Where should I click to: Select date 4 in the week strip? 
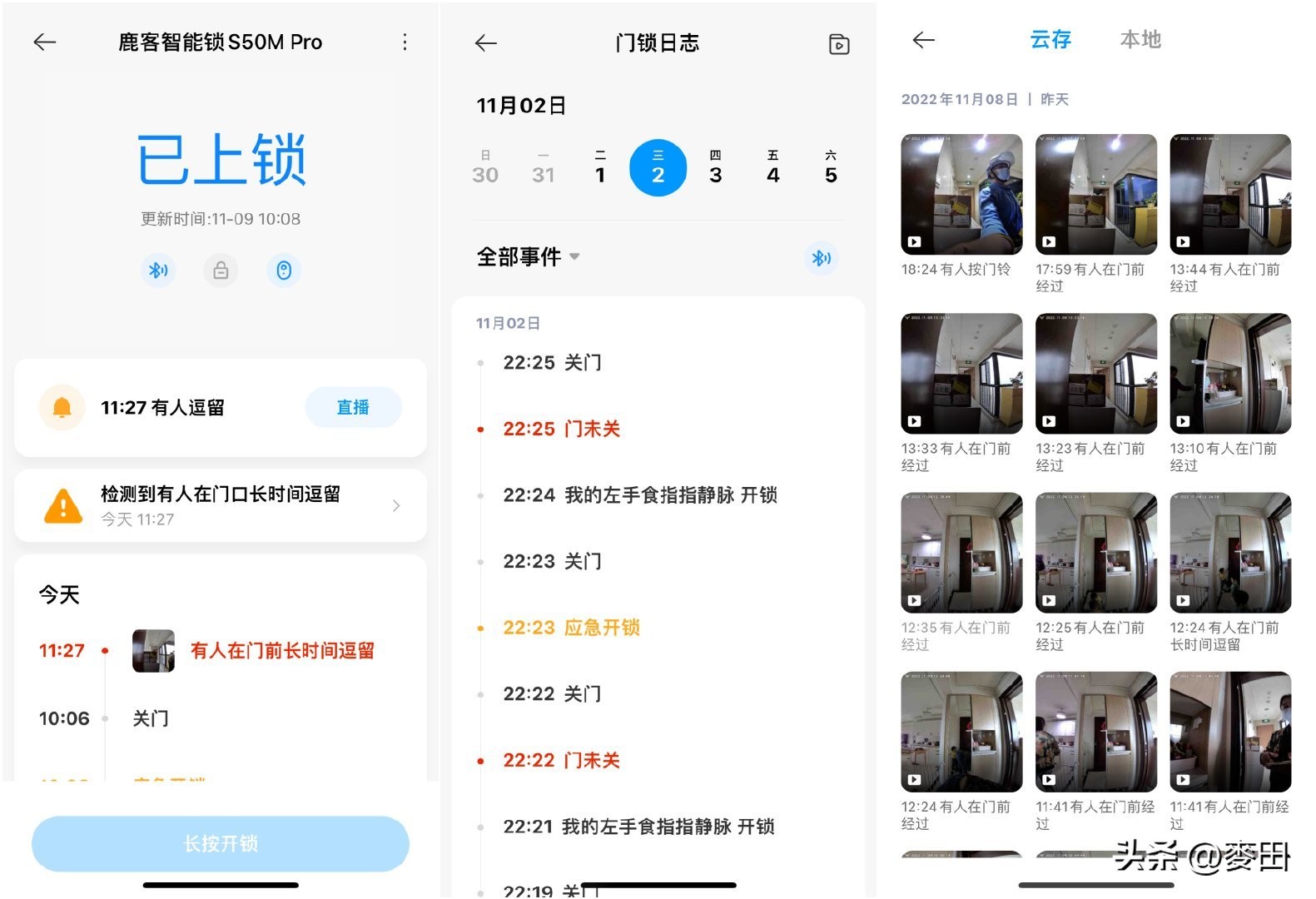[772, 167]
